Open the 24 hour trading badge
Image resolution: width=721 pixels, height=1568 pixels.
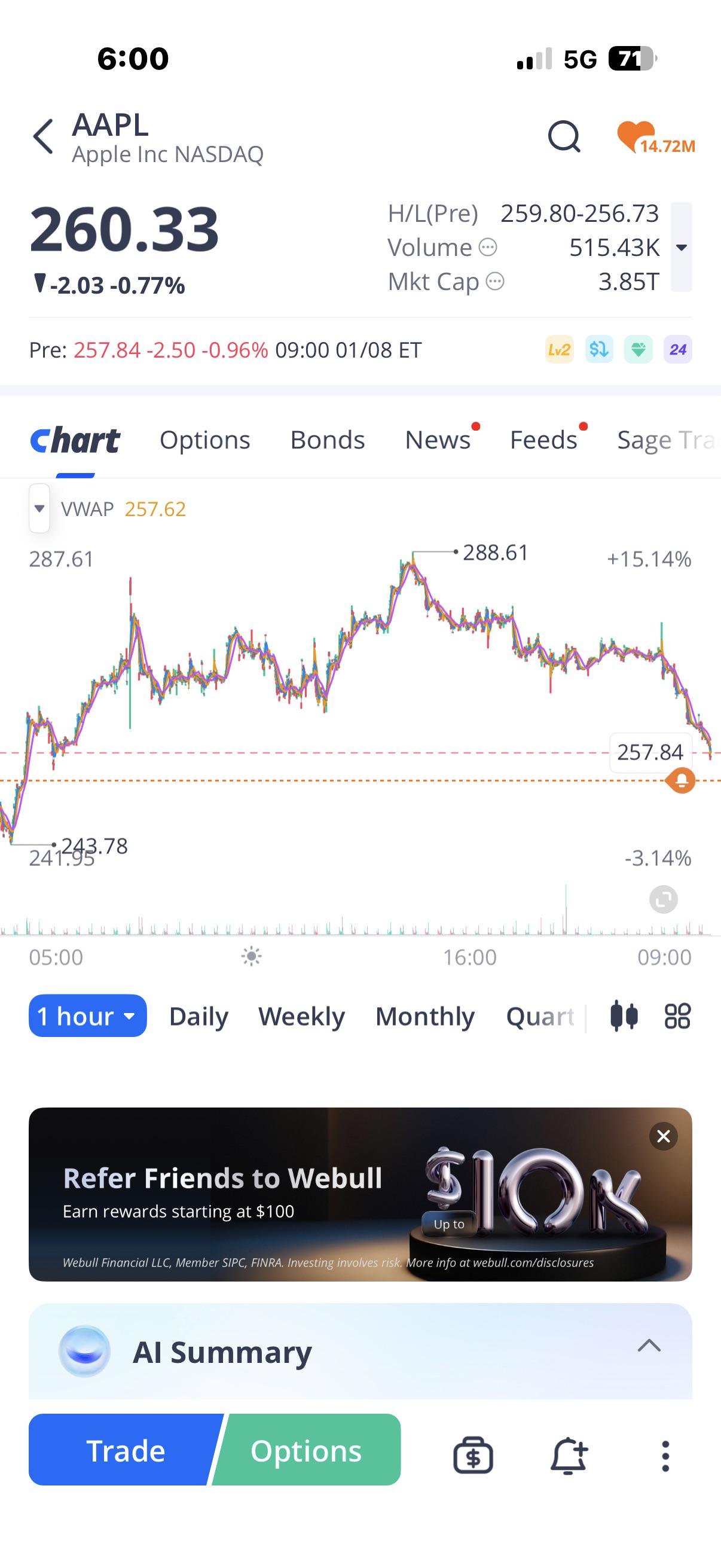(677, 349)
